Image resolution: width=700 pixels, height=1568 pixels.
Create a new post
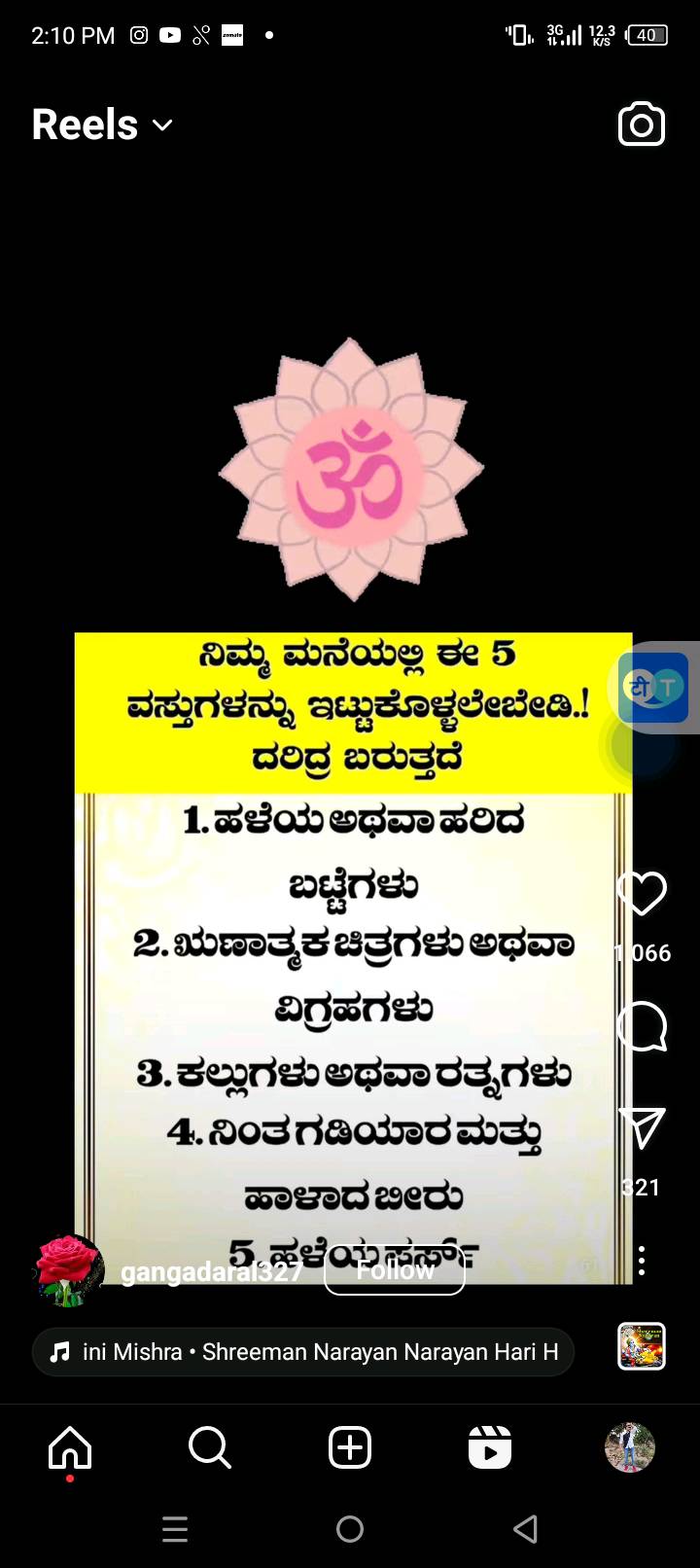(x=350, y=1448)
